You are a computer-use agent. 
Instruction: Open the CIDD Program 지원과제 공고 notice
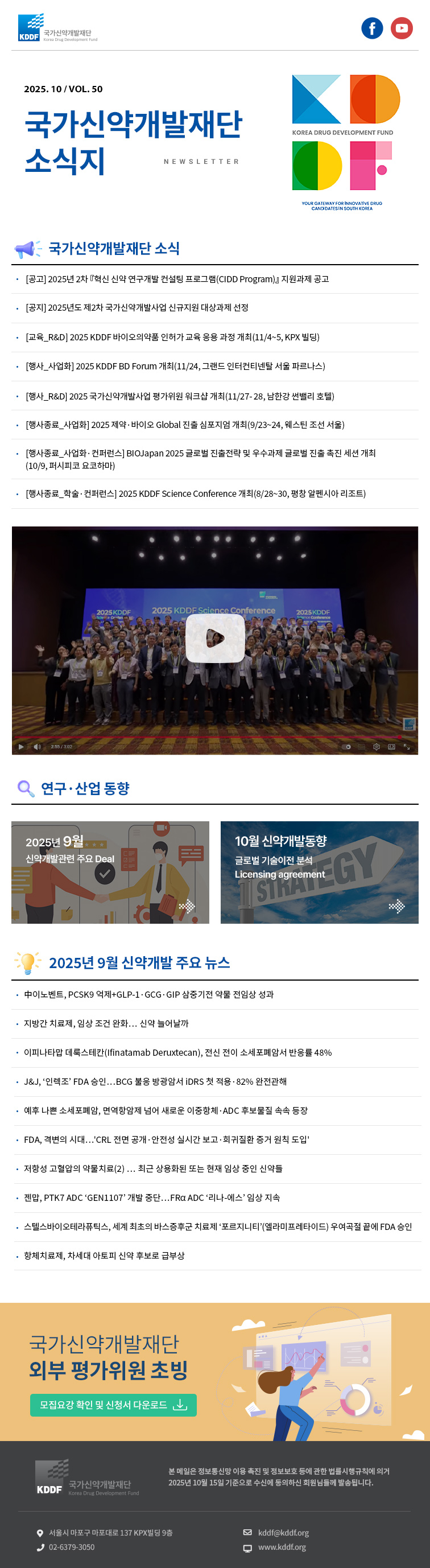177,279
